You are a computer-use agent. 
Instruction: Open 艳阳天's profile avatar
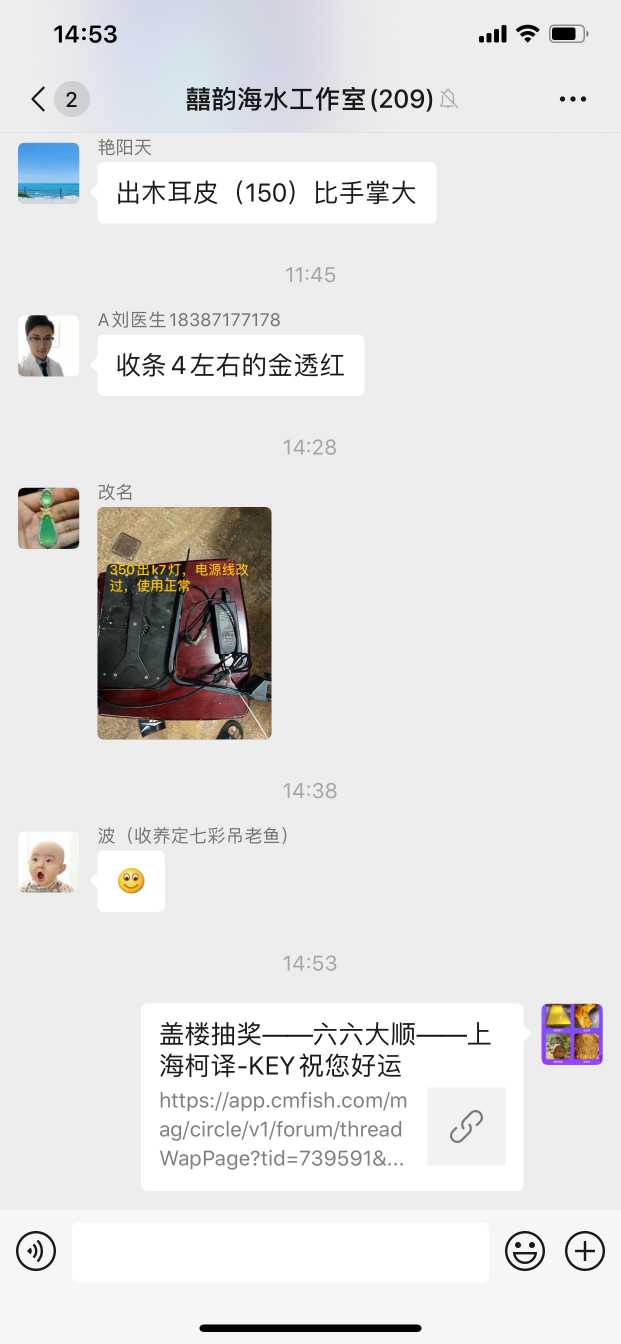[48, 173]
